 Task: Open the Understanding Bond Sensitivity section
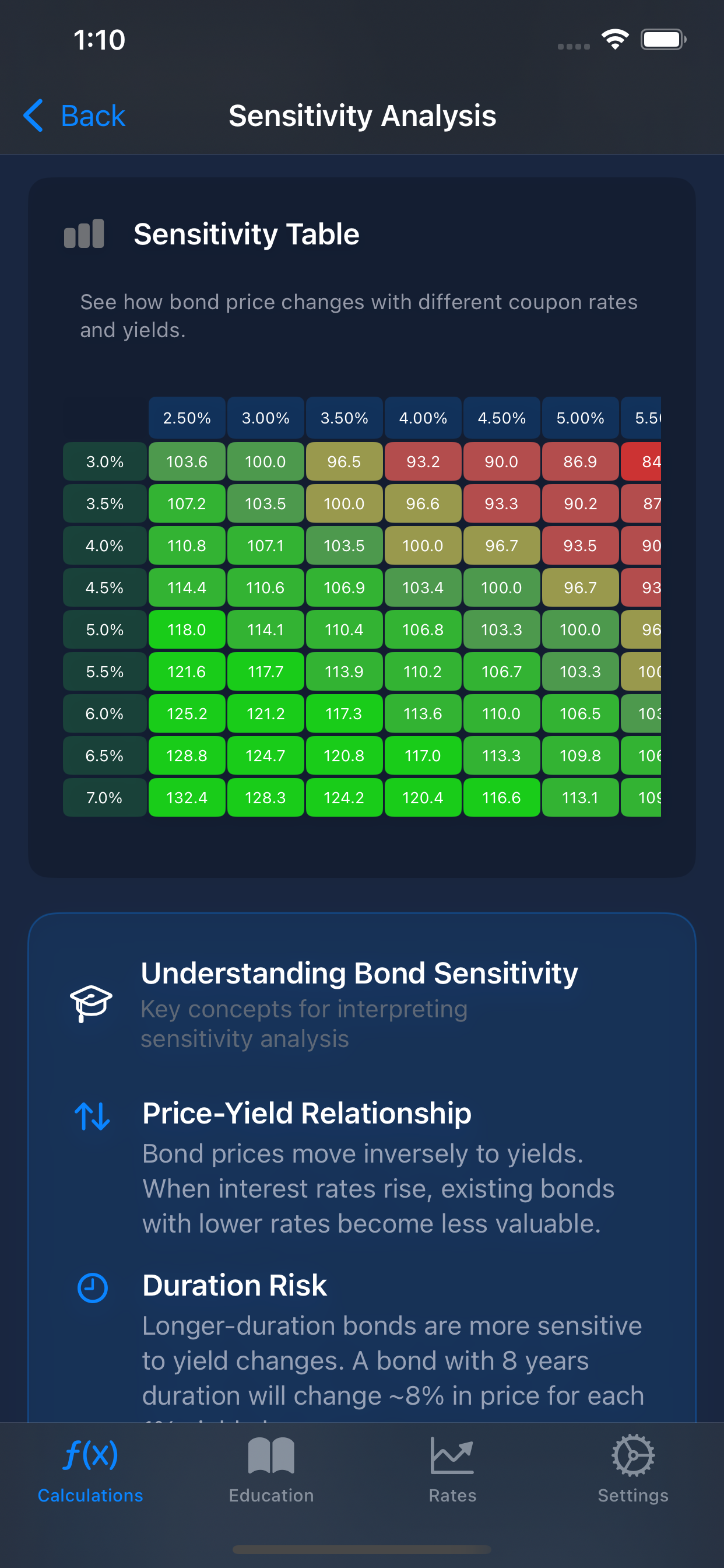359,972
